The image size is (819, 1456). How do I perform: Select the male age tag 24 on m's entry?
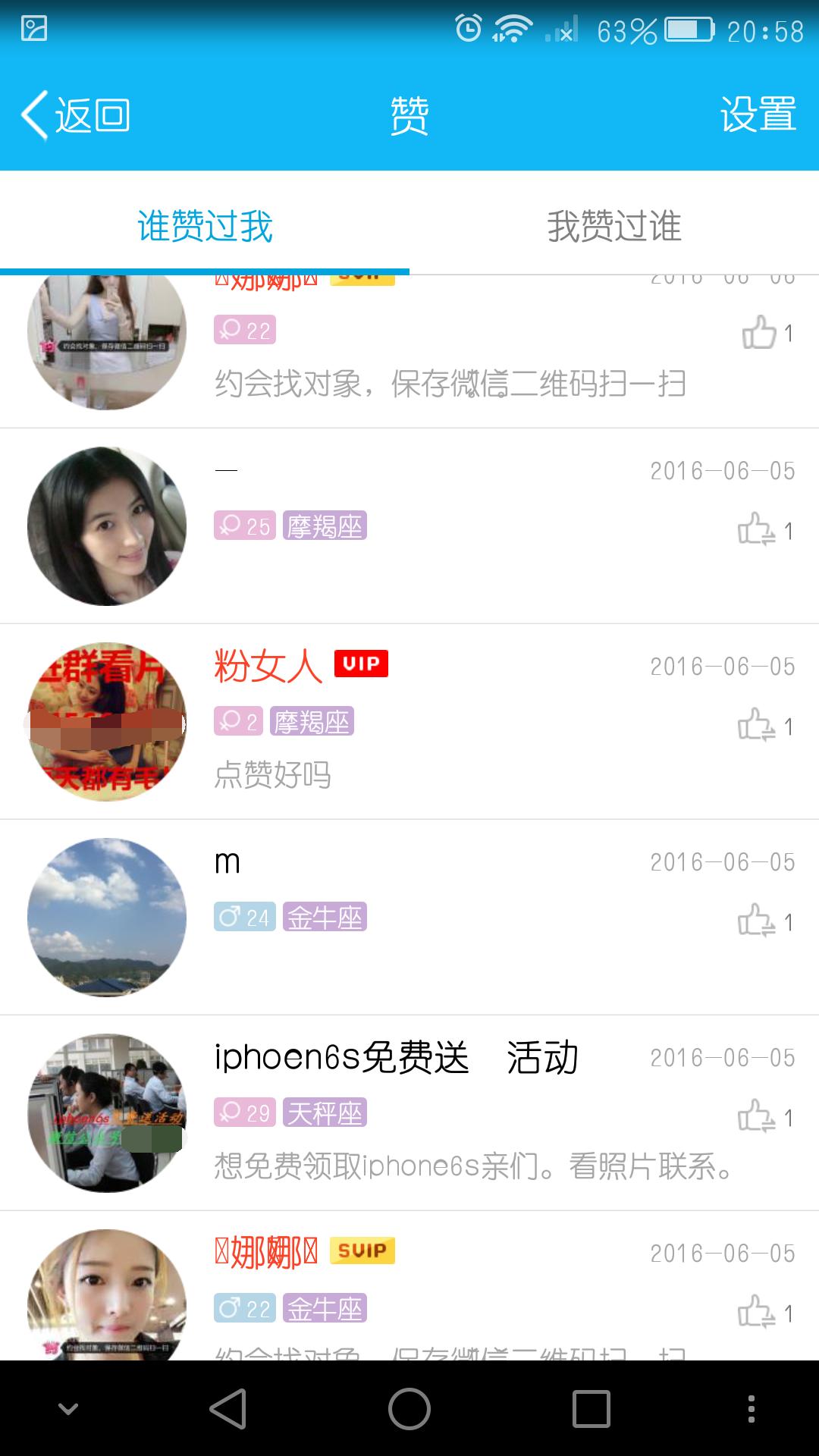pos(244,917)
